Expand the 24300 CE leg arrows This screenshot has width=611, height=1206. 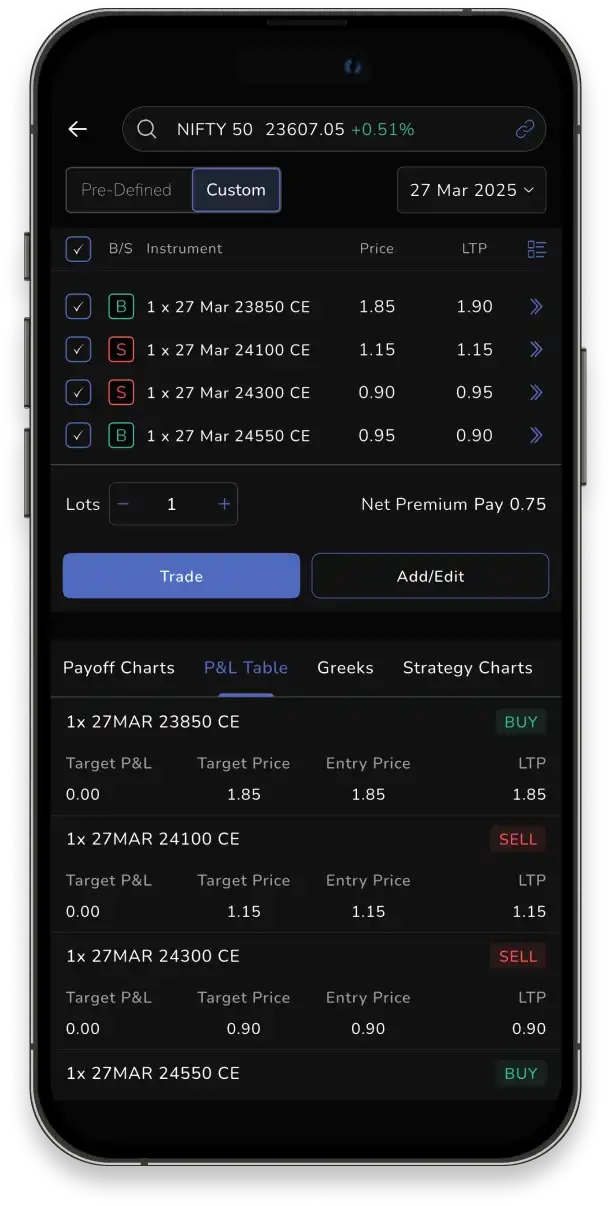[x=536, y=393]
